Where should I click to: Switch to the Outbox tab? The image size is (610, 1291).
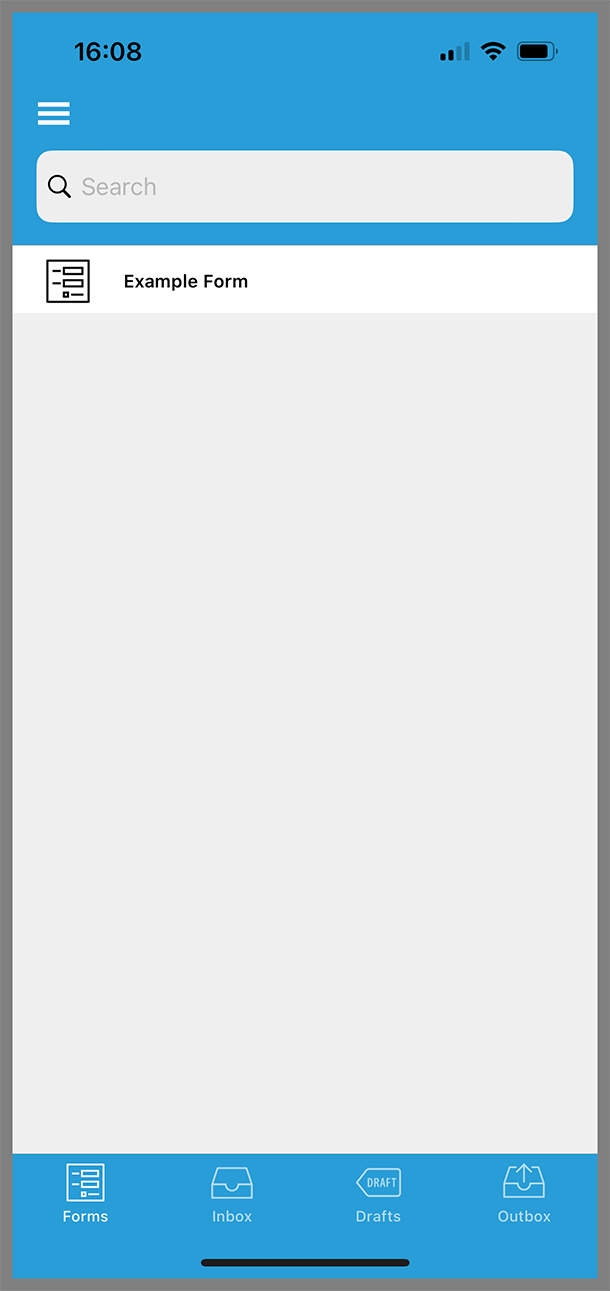coord(524,1194)
